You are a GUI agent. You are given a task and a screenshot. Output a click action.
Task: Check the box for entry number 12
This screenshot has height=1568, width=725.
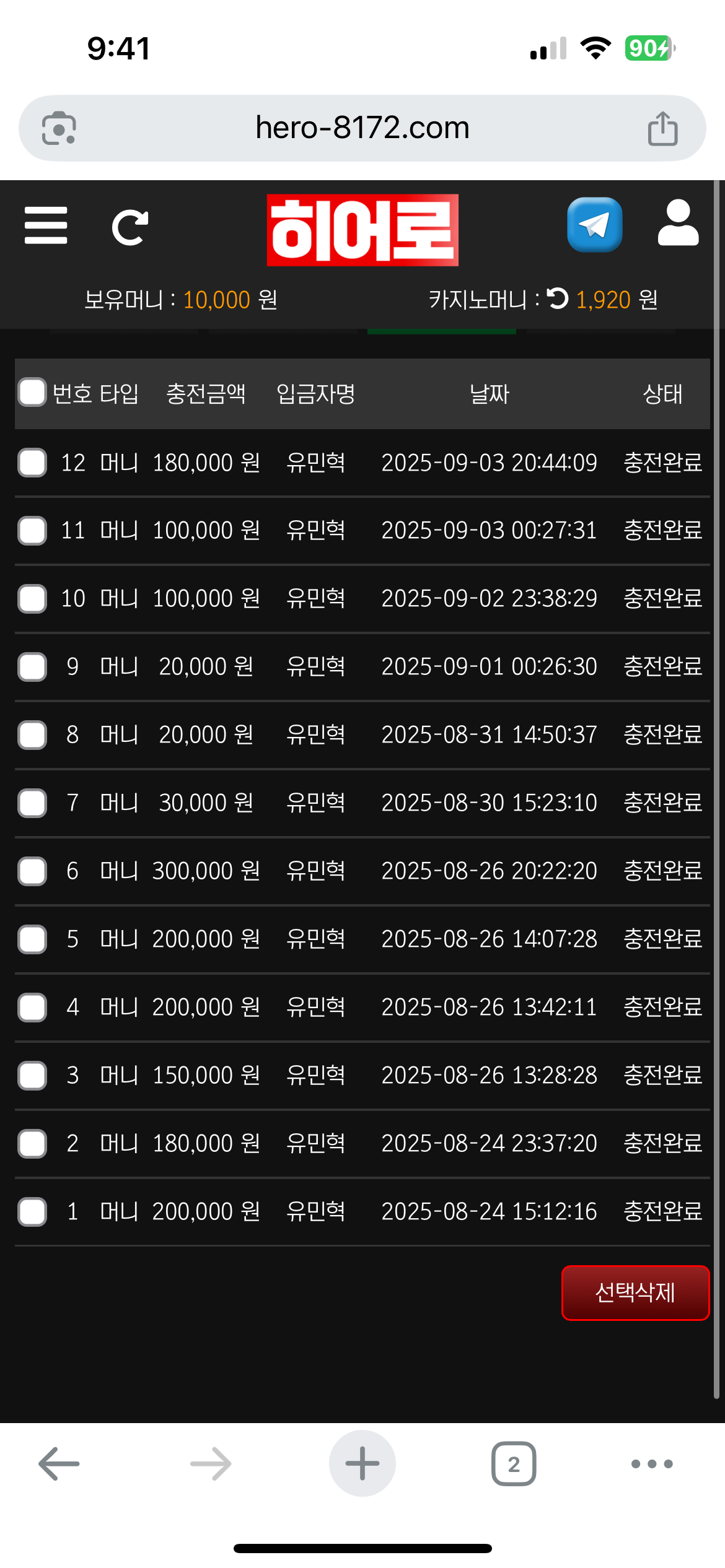click(32, 463)
